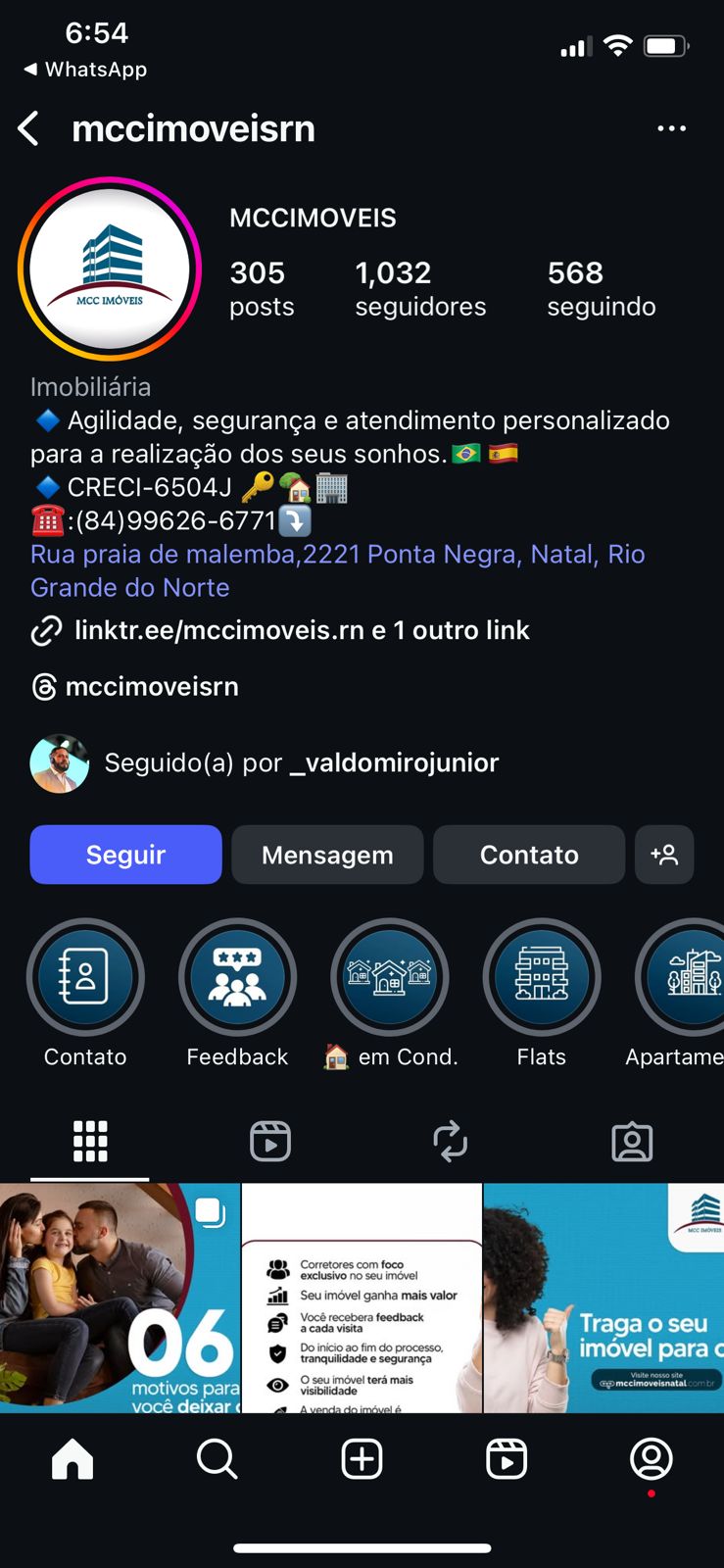Switch to the Reels tab of profile
724x1568 pixels.
click(x=270, y=1142)
